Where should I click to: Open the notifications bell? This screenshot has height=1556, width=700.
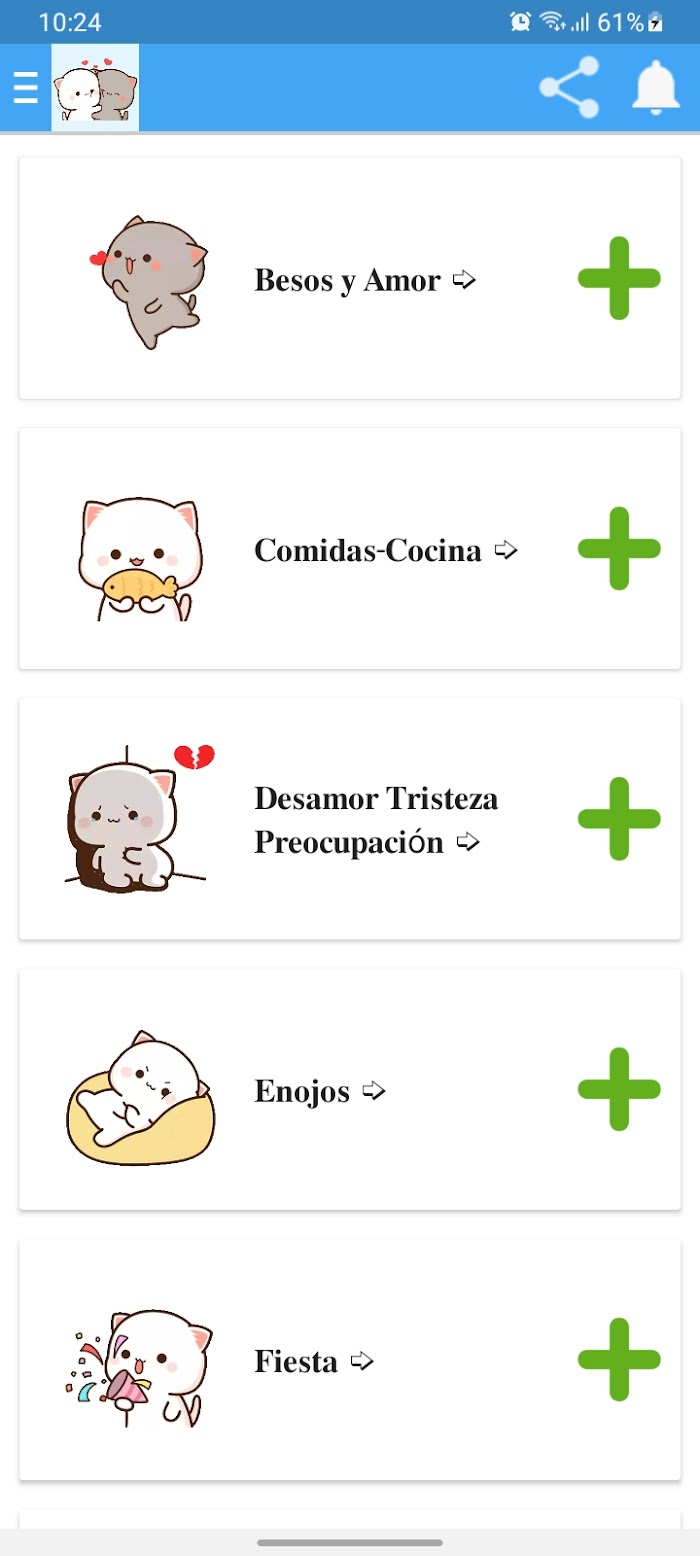[x=656, y=88]
